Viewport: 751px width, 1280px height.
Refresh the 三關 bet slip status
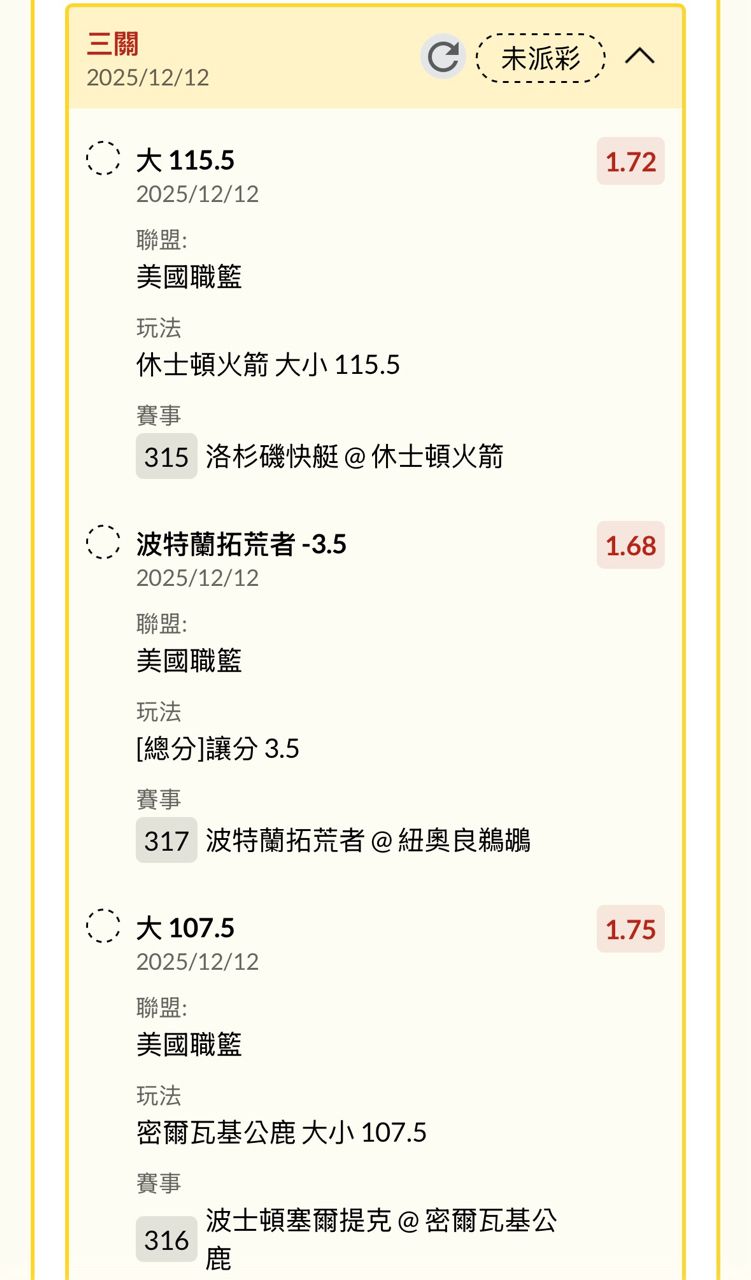point(442,57)
